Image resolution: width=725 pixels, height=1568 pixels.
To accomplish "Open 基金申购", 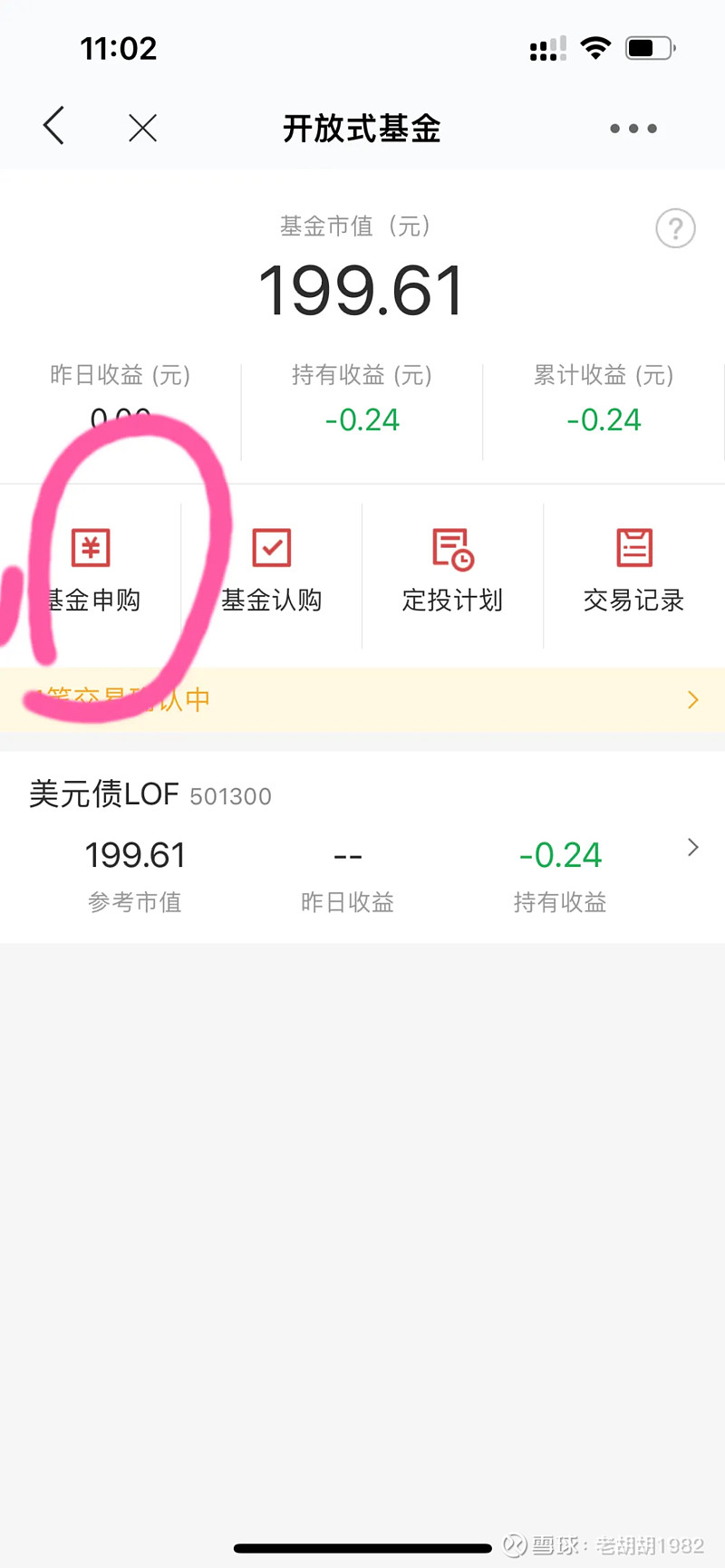I will tap(91, 571).
